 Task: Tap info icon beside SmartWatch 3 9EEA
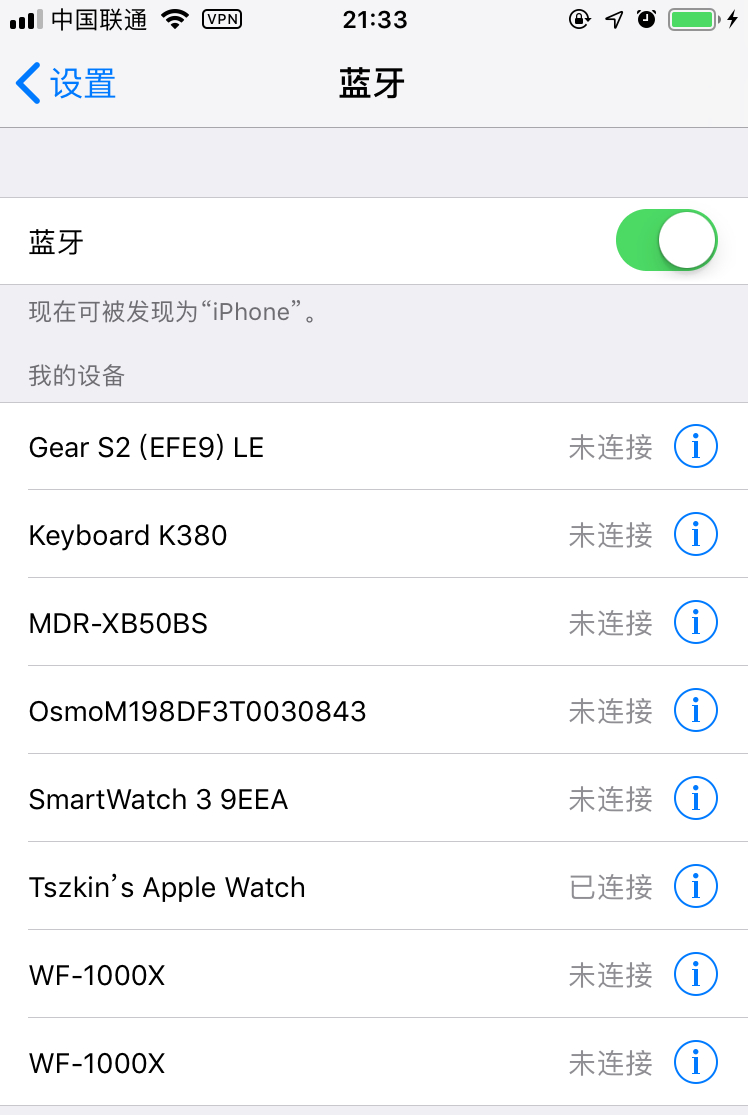coord(696,798)
